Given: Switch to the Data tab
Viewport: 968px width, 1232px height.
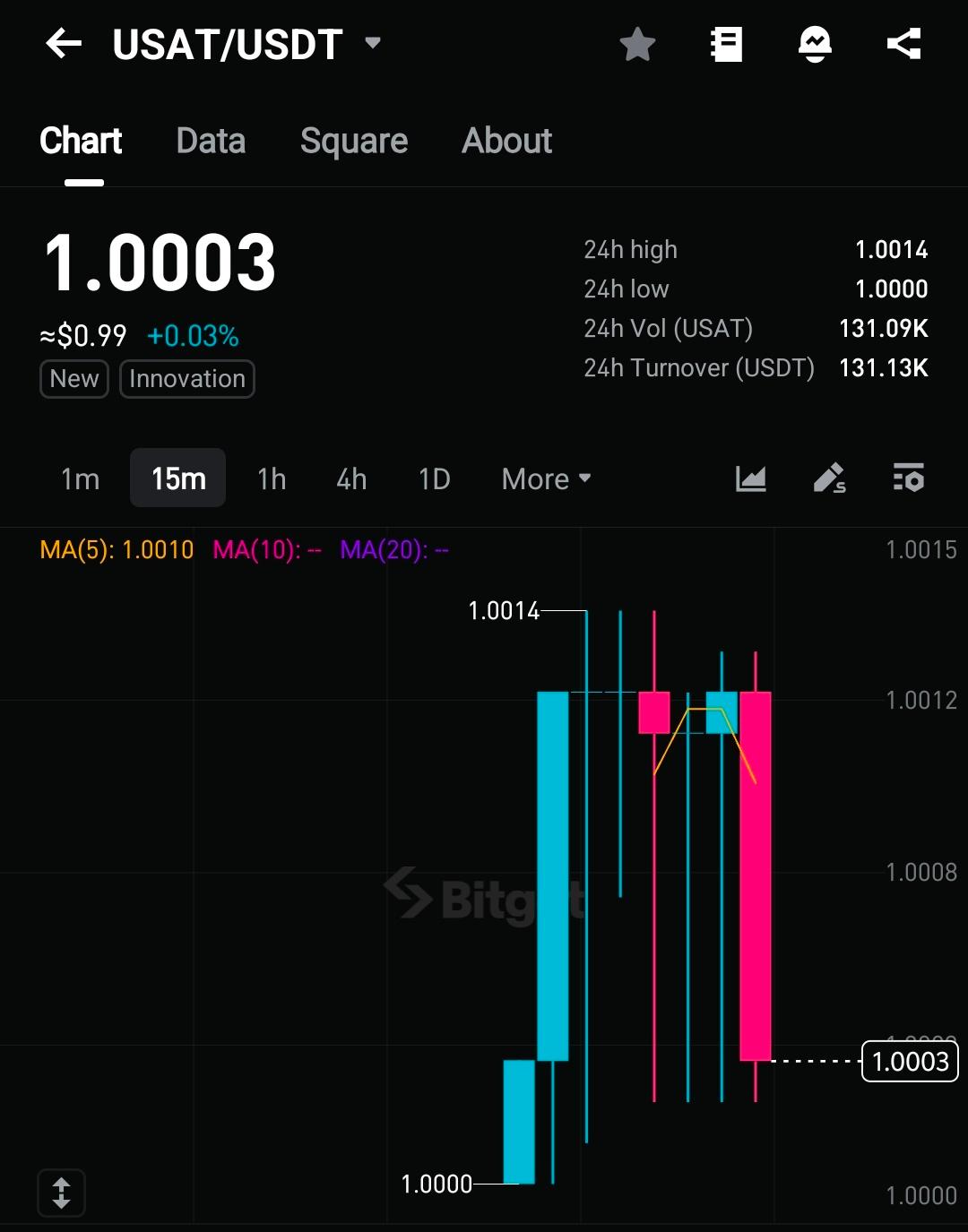Looking at the screenshot, I should pyautogui.click(x=211, y=141).
